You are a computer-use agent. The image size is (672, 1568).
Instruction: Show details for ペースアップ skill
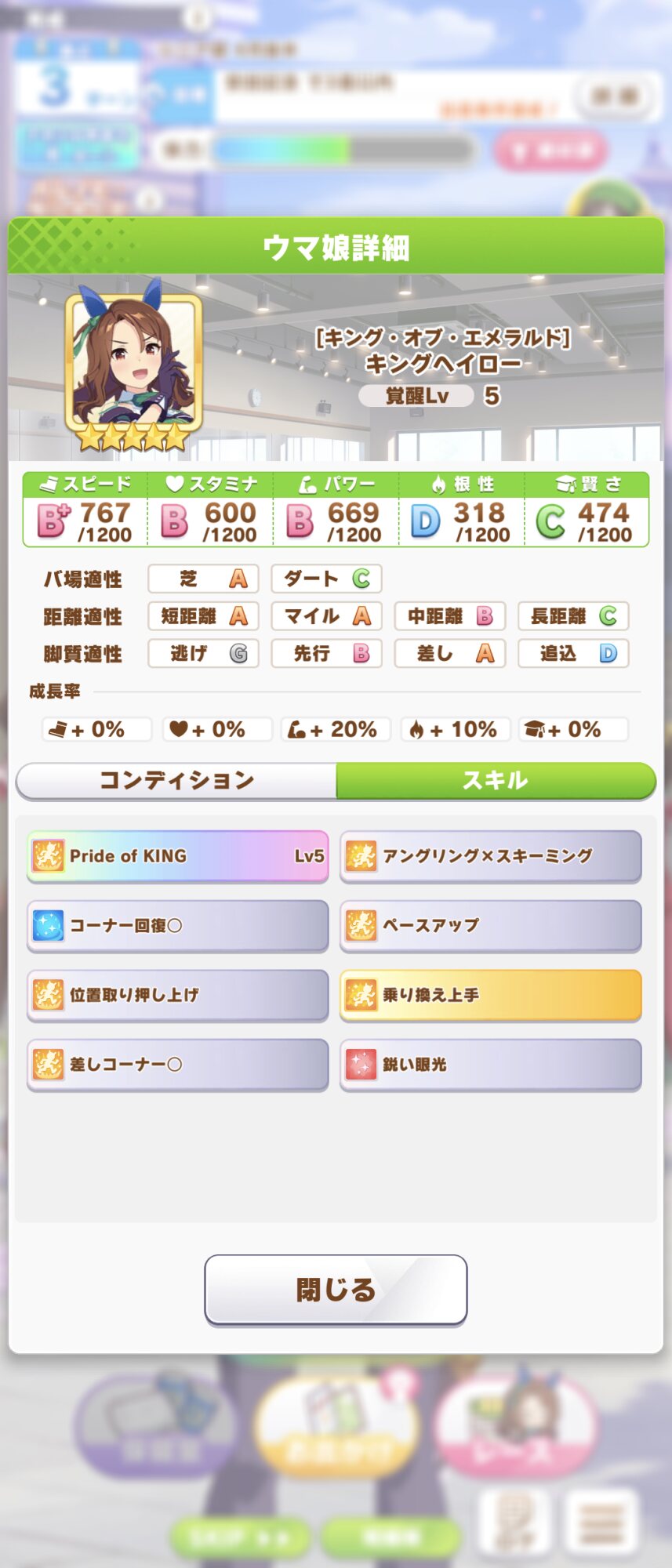(x=491, y=926)
